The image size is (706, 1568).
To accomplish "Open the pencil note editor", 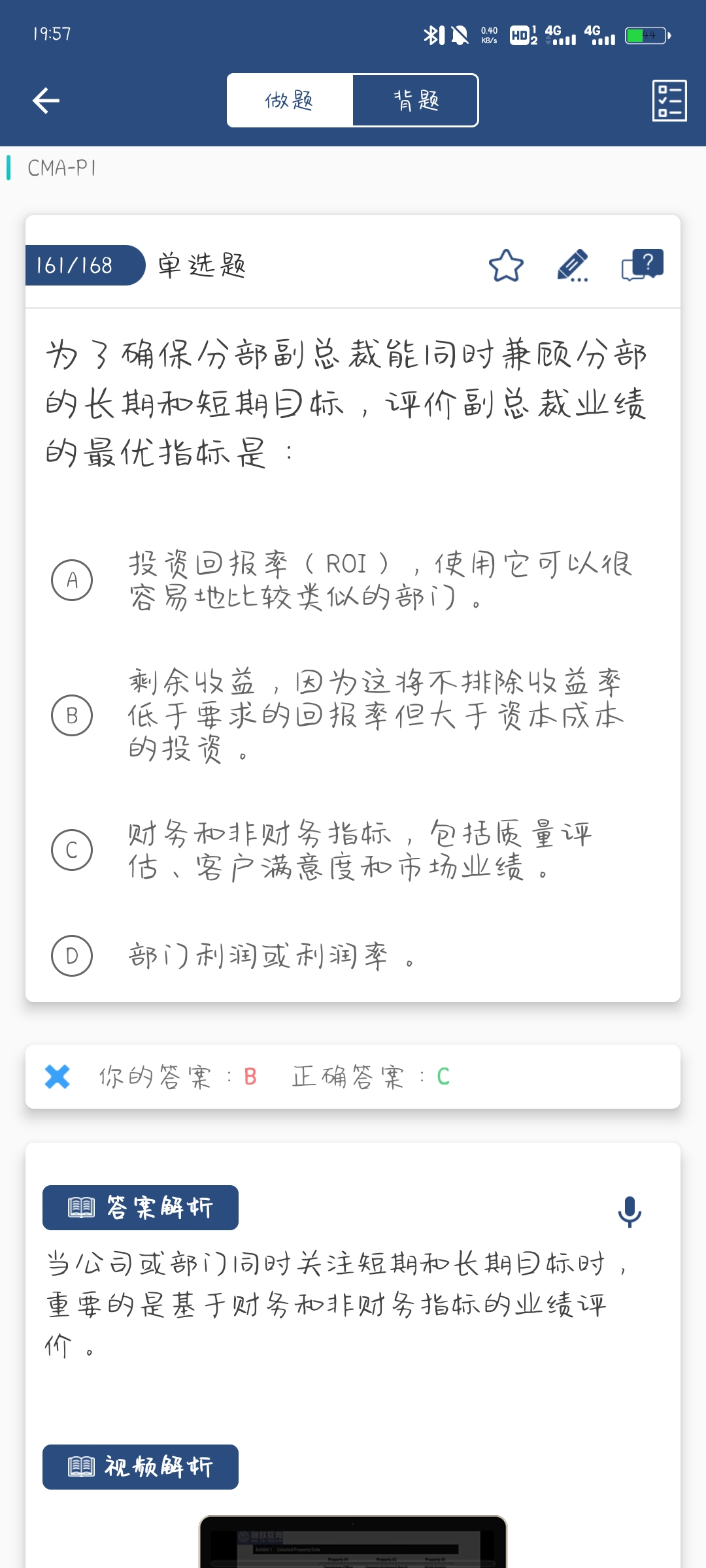I will coord(573,266).
